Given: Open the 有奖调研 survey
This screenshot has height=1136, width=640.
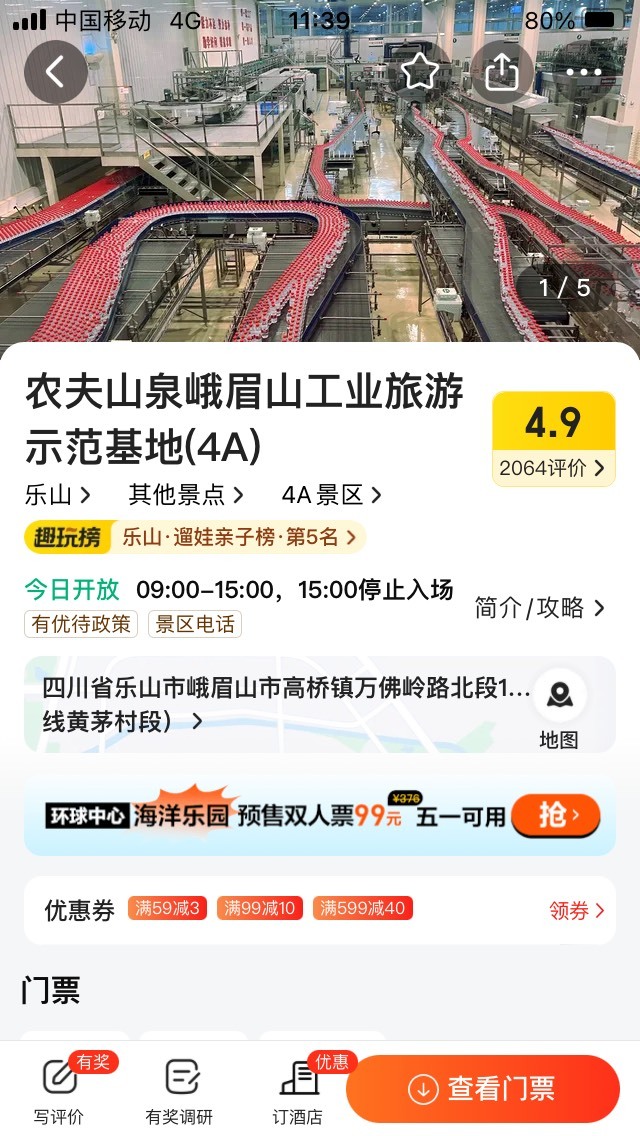Looking at the screenshot, I should 179,1090.
